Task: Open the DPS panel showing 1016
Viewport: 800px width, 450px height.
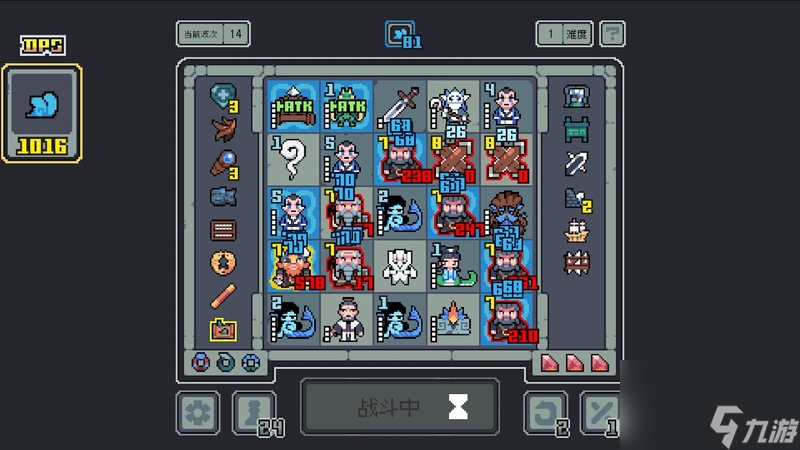Action: [41, 113]
